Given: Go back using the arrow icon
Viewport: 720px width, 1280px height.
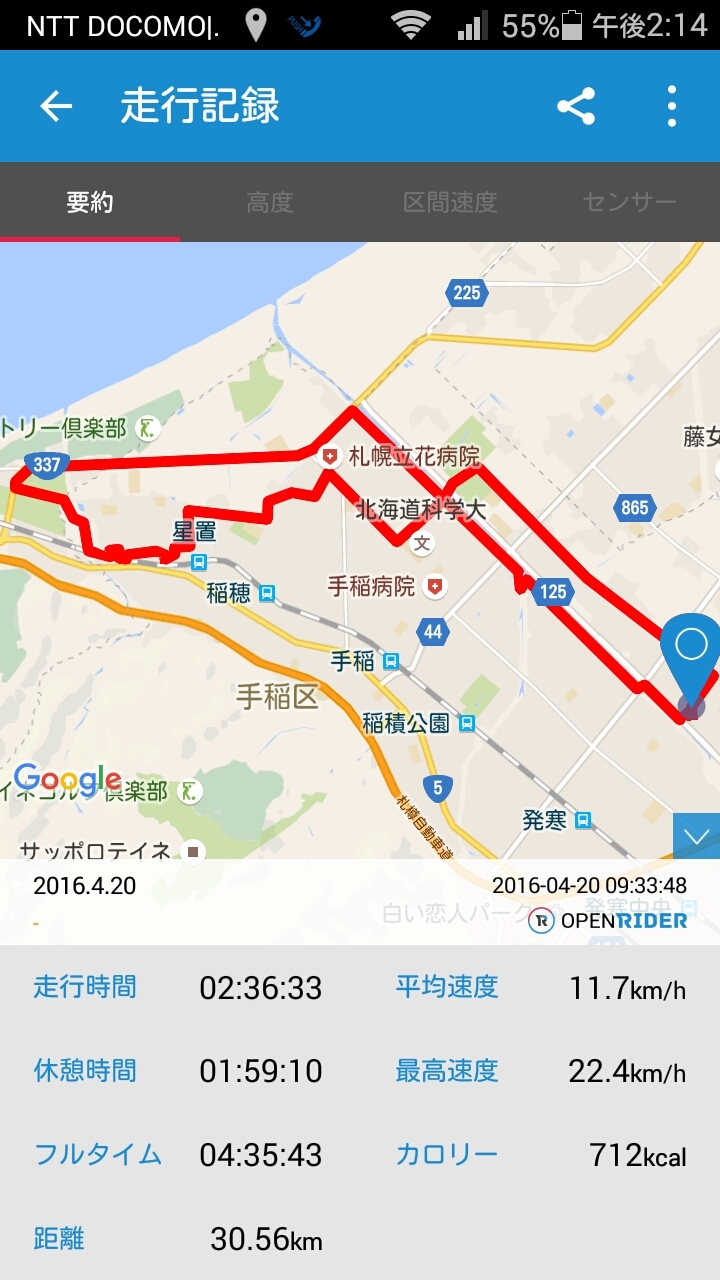Looking at the screenshot, I should pos(56,106).
